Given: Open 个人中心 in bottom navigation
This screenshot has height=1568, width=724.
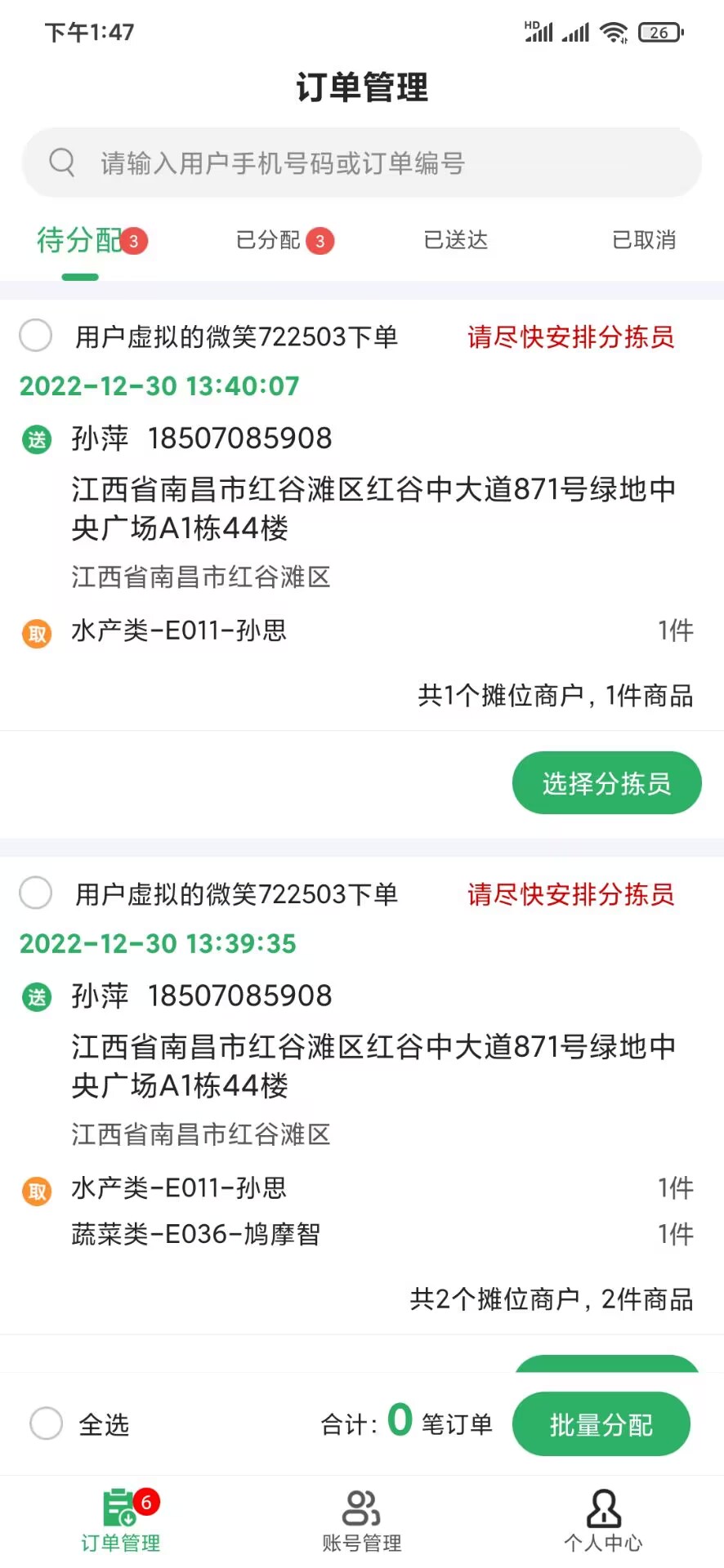Looking at the screenshot, I should point(603,1519).
